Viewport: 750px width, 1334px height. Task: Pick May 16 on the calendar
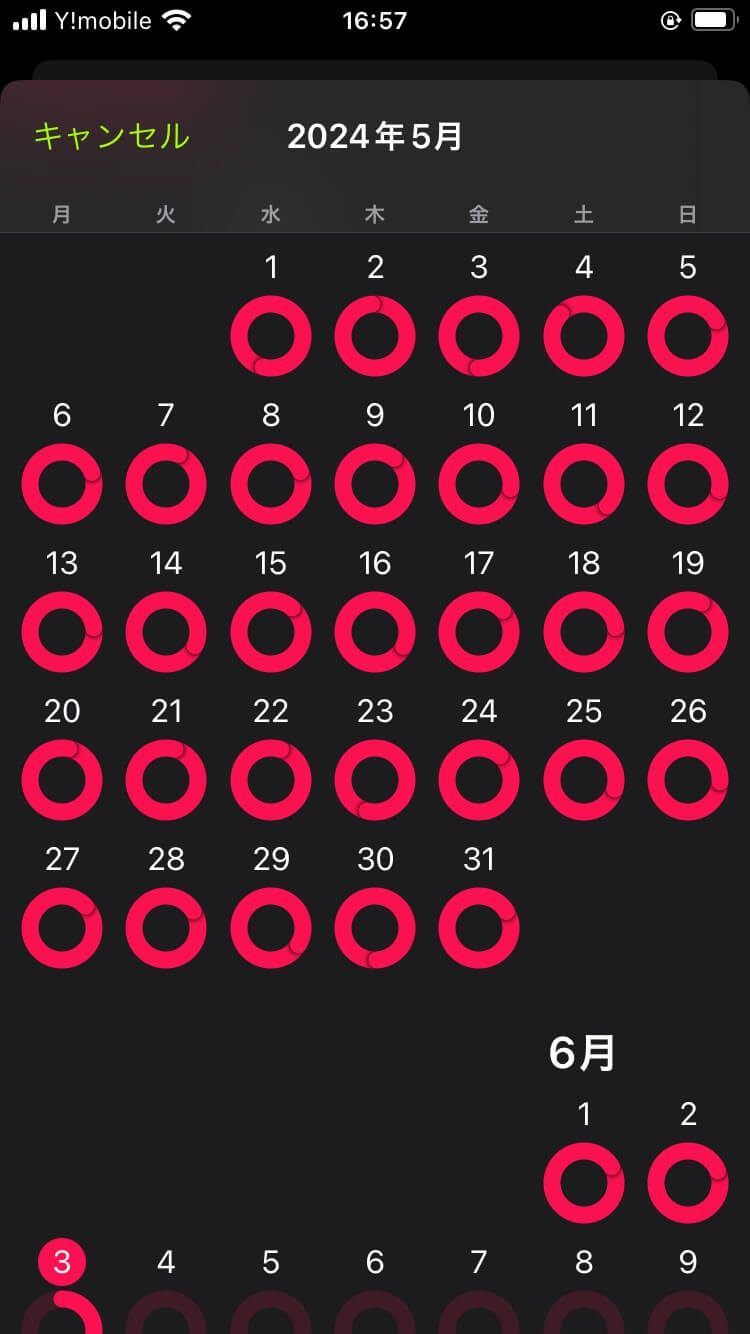pyautogui.click(x=375, y=632)
